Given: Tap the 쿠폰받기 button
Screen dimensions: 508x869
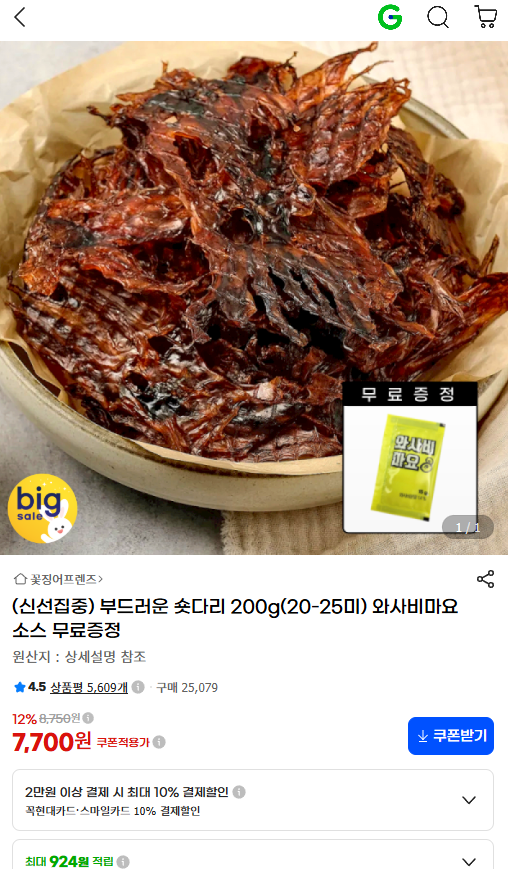Looking at the screenshot, I should point(450,736).
